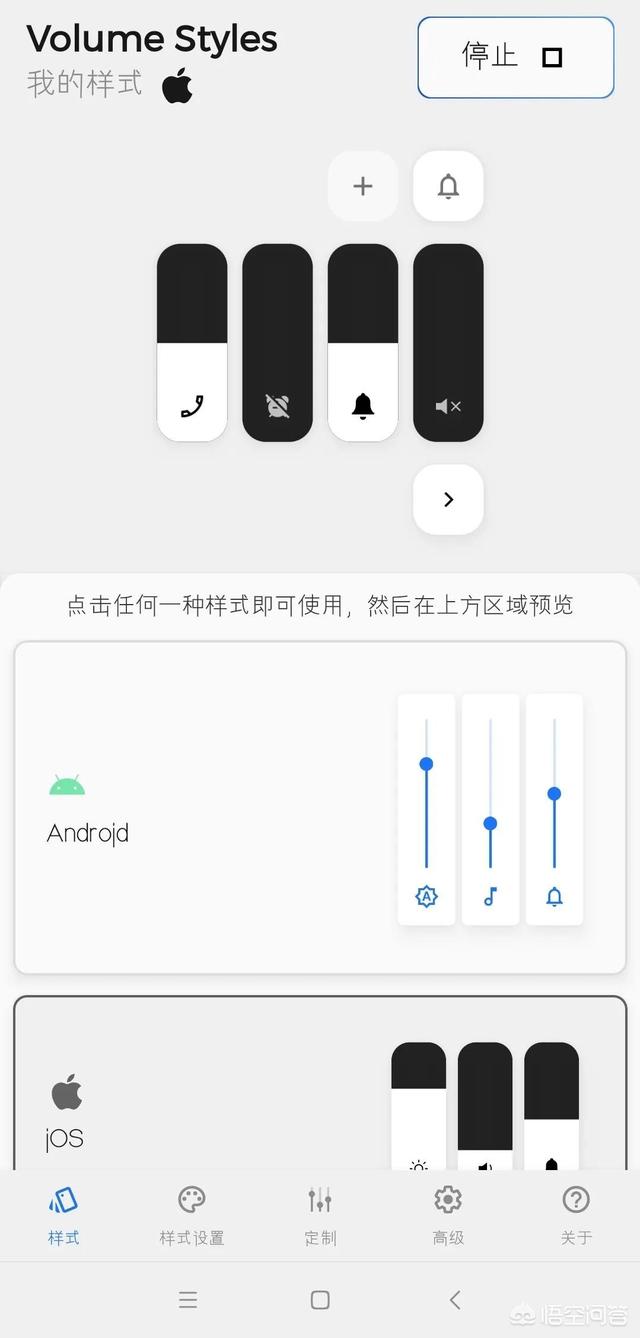Adjust the call volume slider
This screenshot has width=640, height=1338.
192,343
